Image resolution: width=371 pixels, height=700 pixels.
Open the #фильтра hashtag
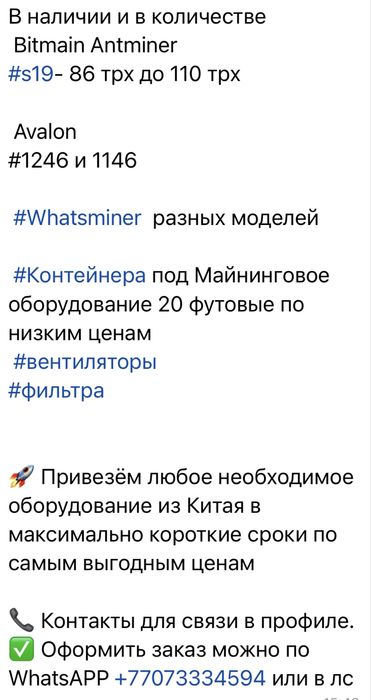[56, 391]
